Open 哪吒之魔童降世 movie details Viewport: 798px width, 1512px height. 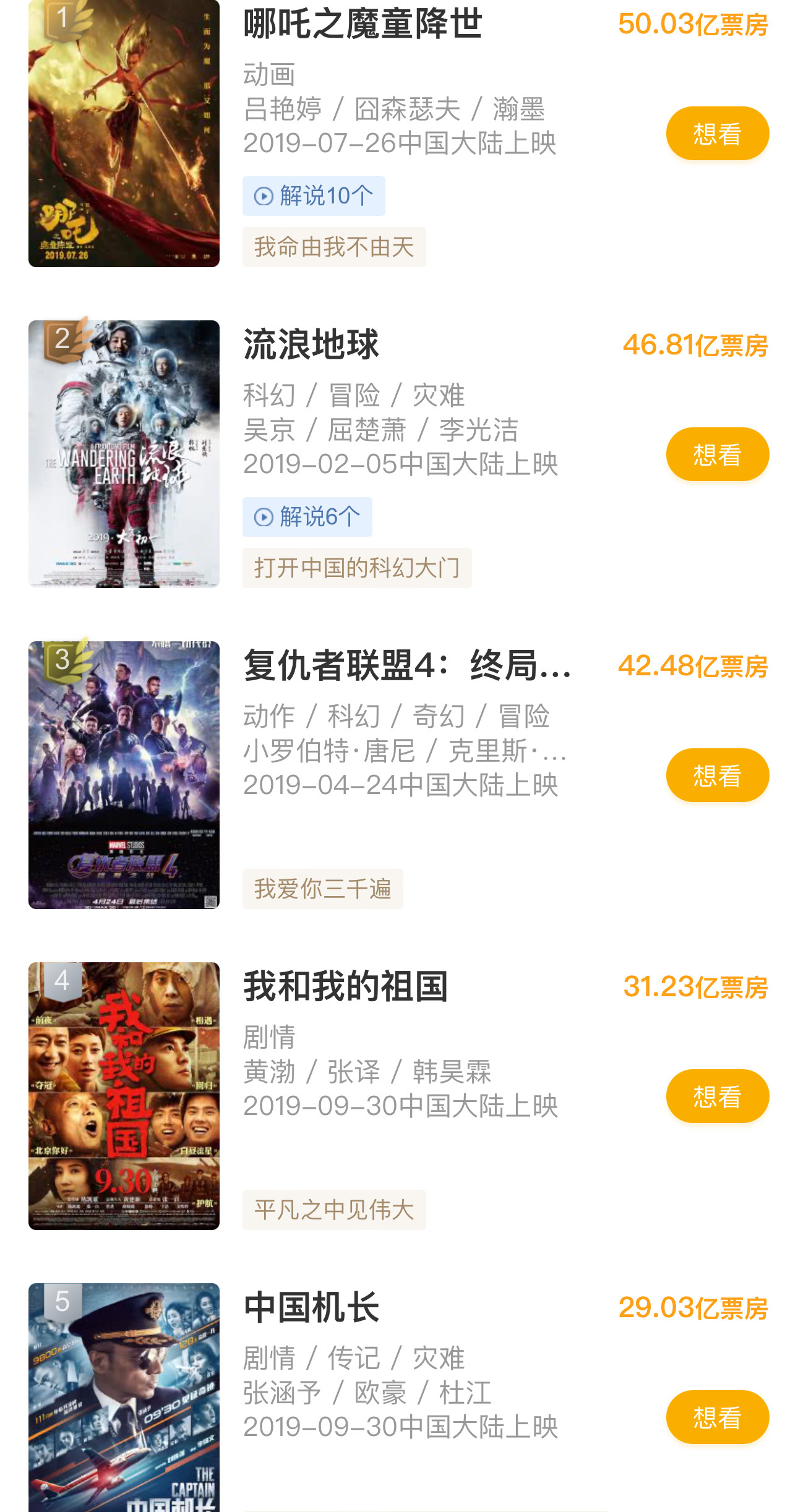(363, 24)
